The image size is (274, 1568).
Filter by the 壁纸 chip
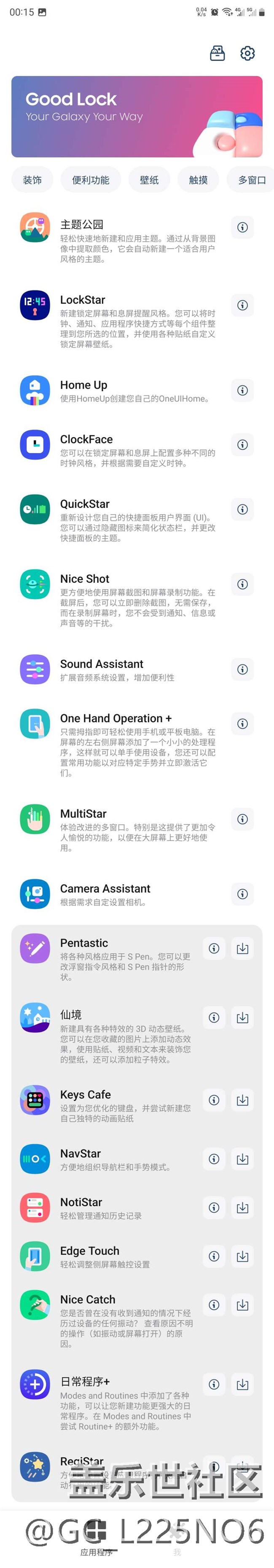pos(149,180)
